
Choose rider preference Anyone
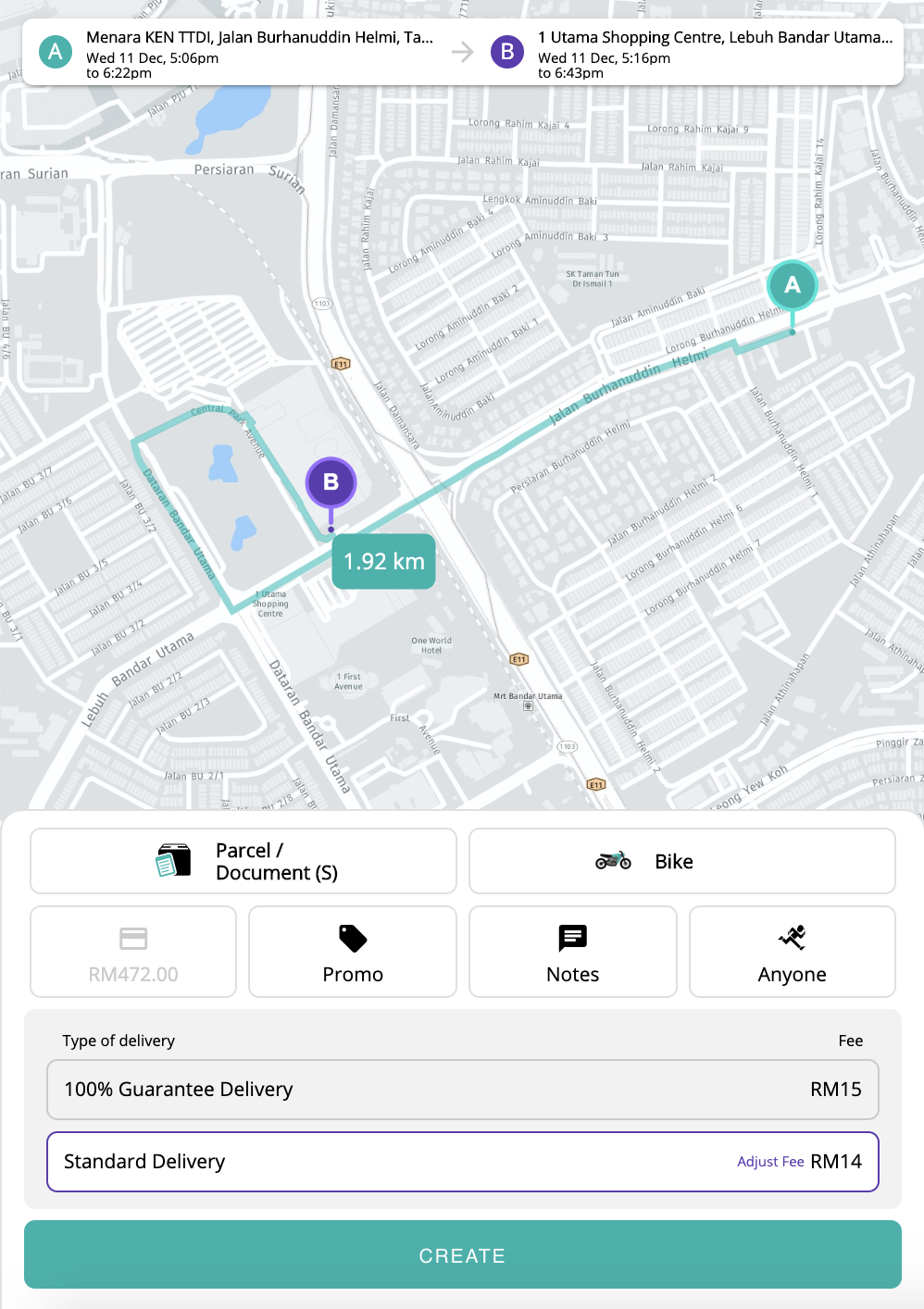pyautogui.click(x=793, y=952)
